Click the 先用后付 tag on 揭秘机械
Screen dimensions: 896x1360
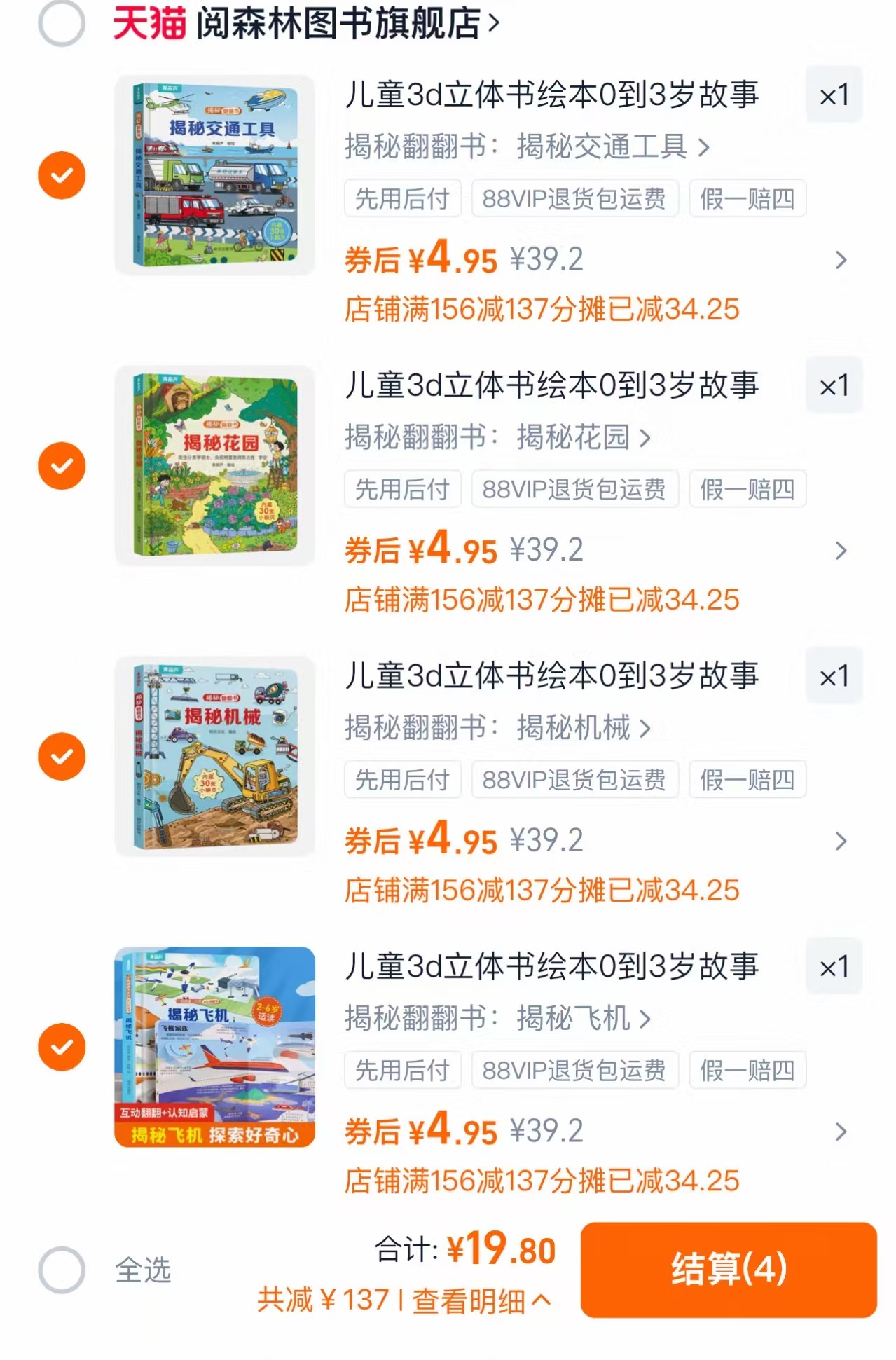[x=403, y=780]
